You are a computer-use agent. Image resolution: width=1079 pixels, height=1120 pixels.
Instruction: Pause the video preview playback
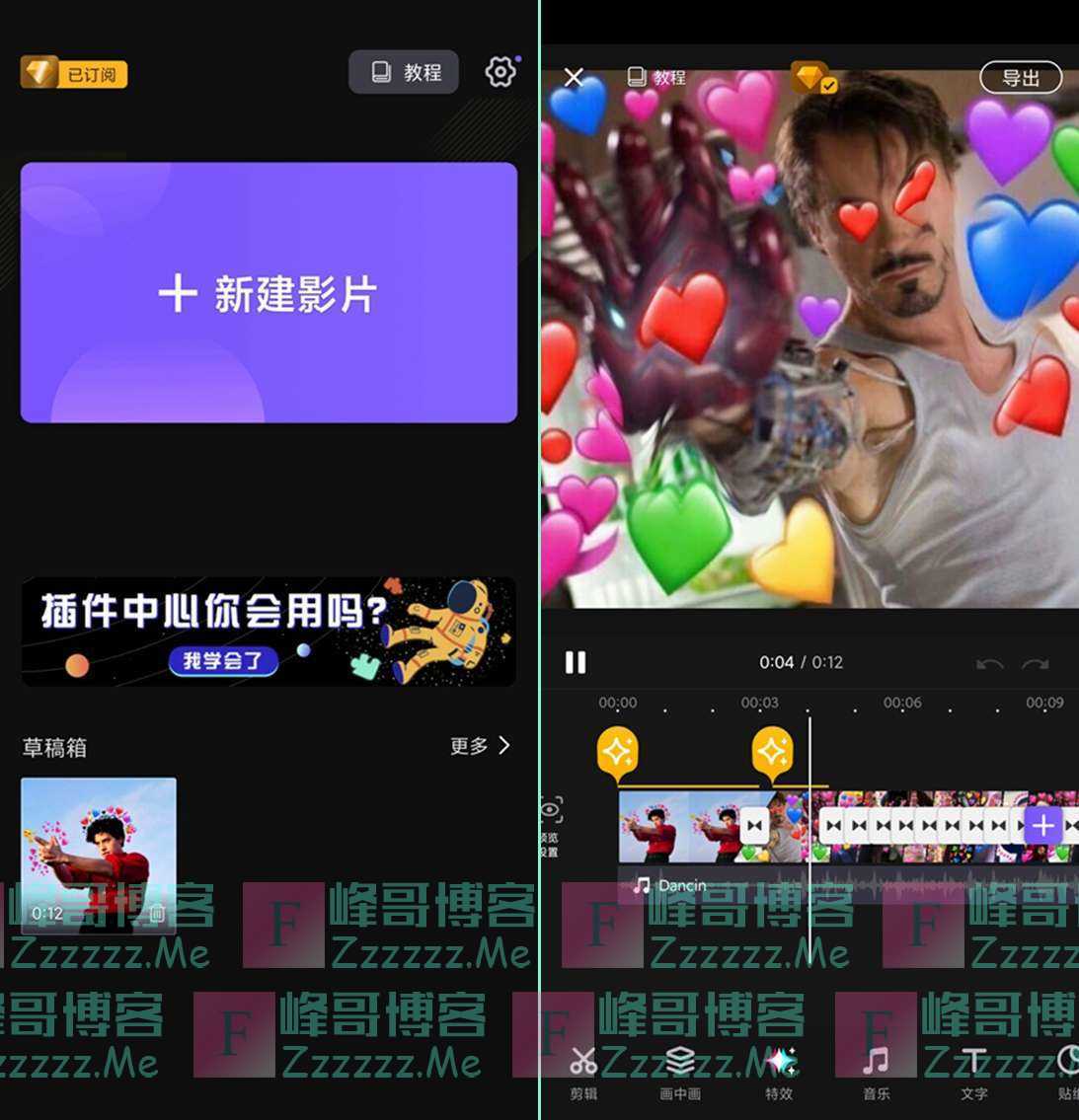pyautogui.click(x=576, y=662)
